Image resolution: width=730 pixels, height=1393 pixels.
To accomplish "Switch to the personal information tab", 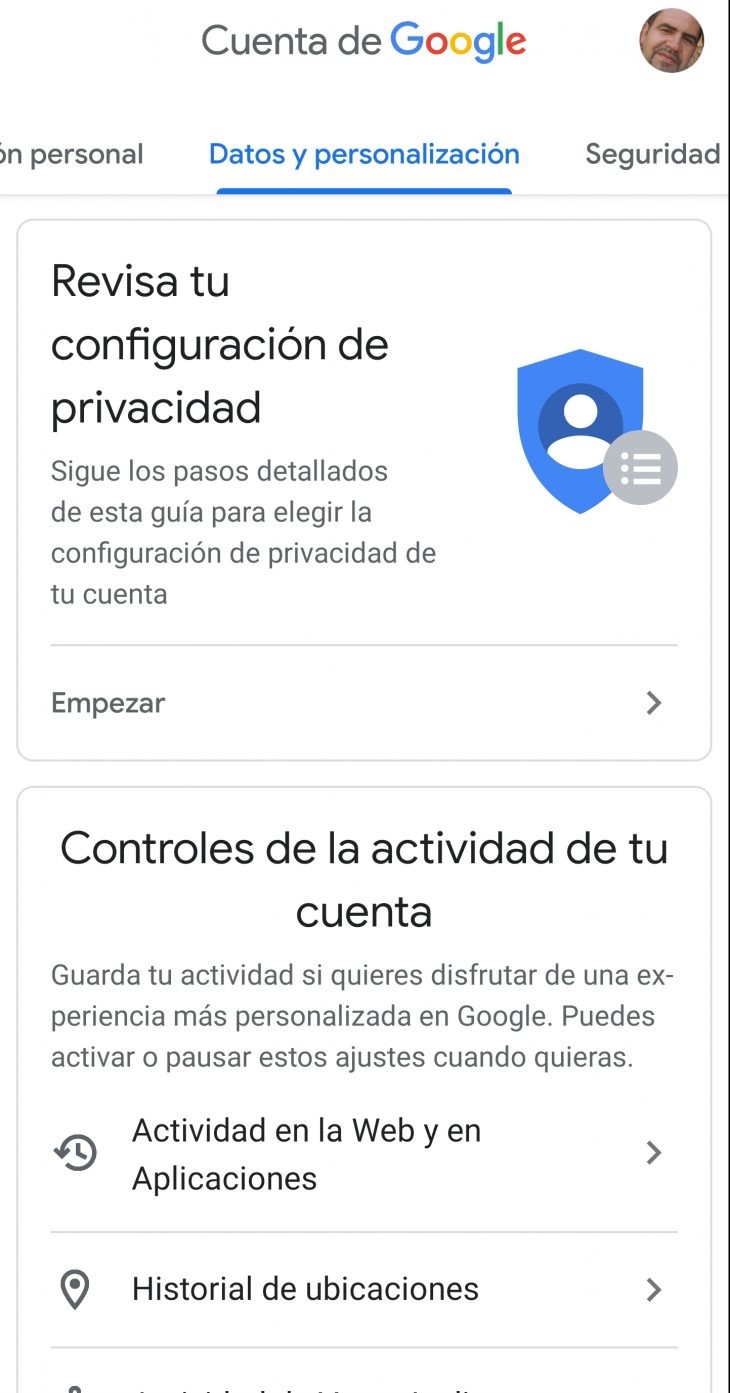I will 72,154.
